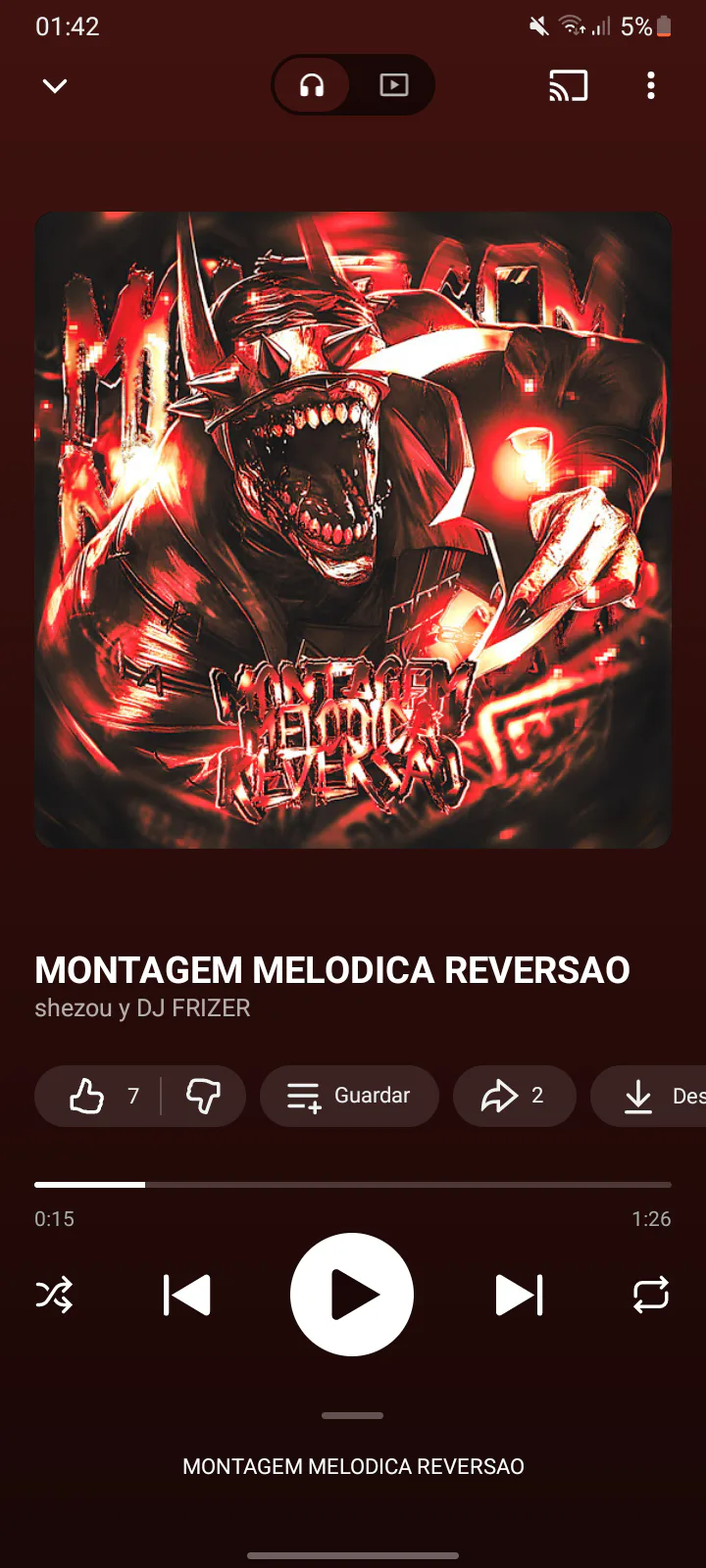Toggle repeat mode
Viewport: 706px width, 1568px height.
(x=651, y=1295)
